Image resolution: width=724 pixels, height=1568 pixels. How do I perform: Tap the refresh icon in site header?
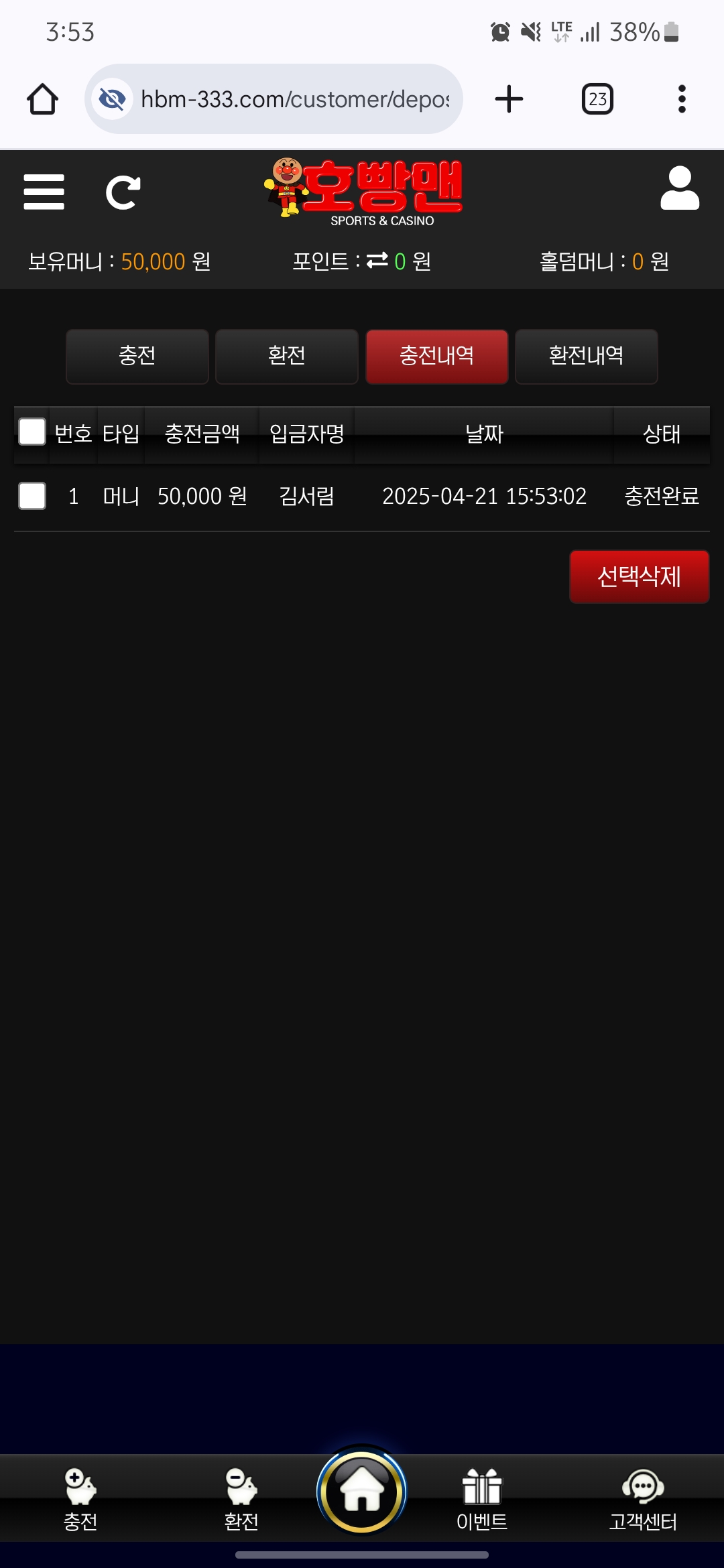pyautogui.click(x=123, y=193)
